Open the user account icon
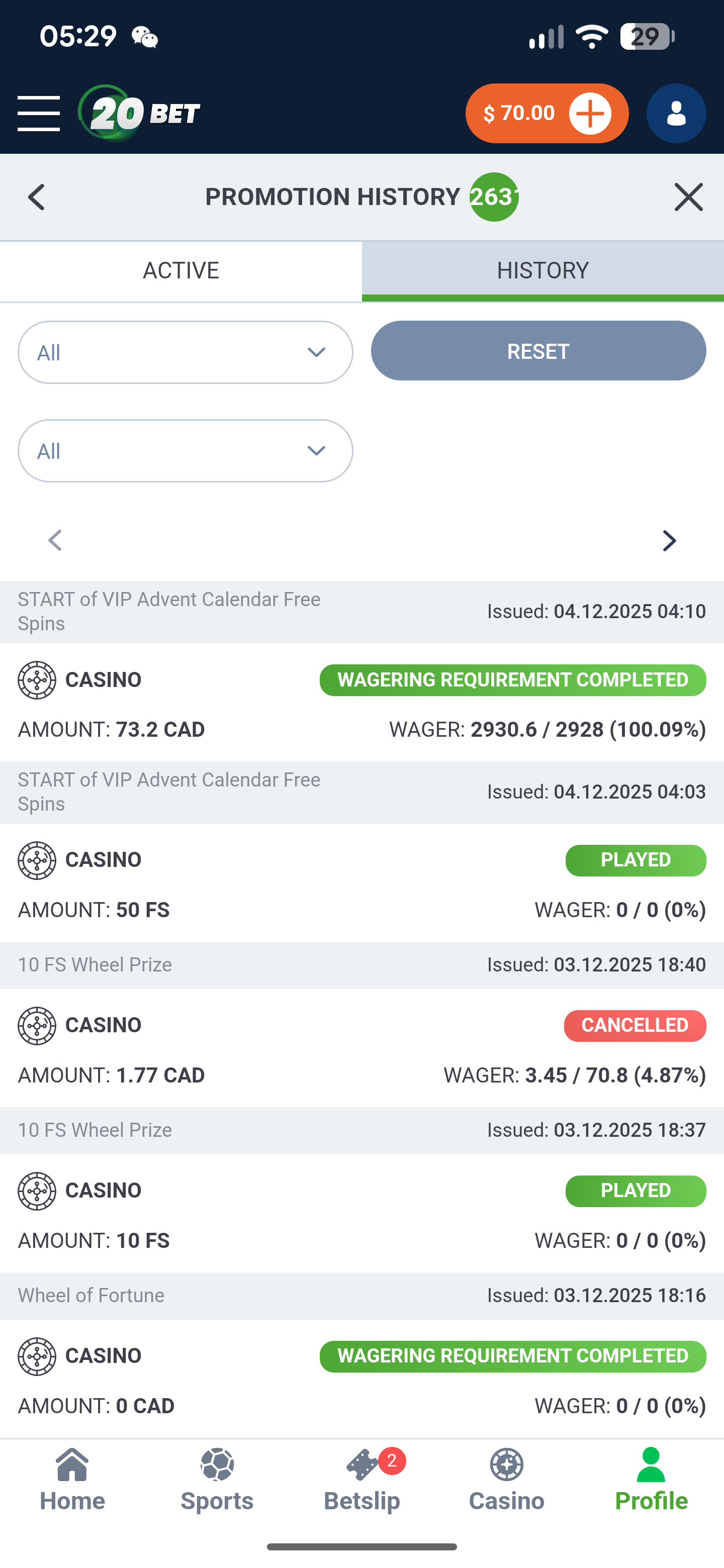This screenshot has height=1568, width=724. click(675, 113)
